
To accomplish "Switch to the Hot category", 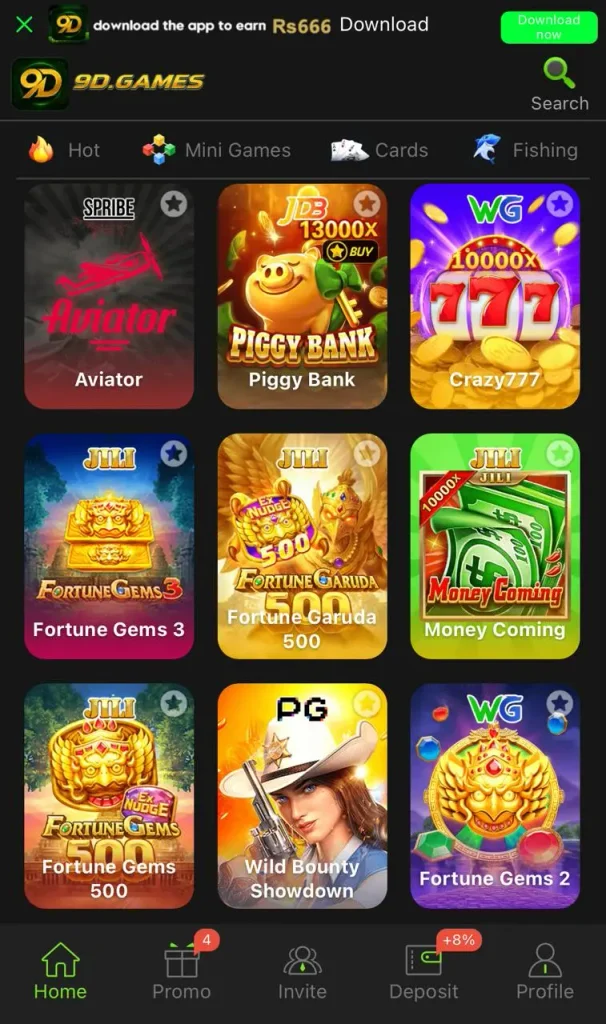I will pyautogui.click(x=64, y=150).
